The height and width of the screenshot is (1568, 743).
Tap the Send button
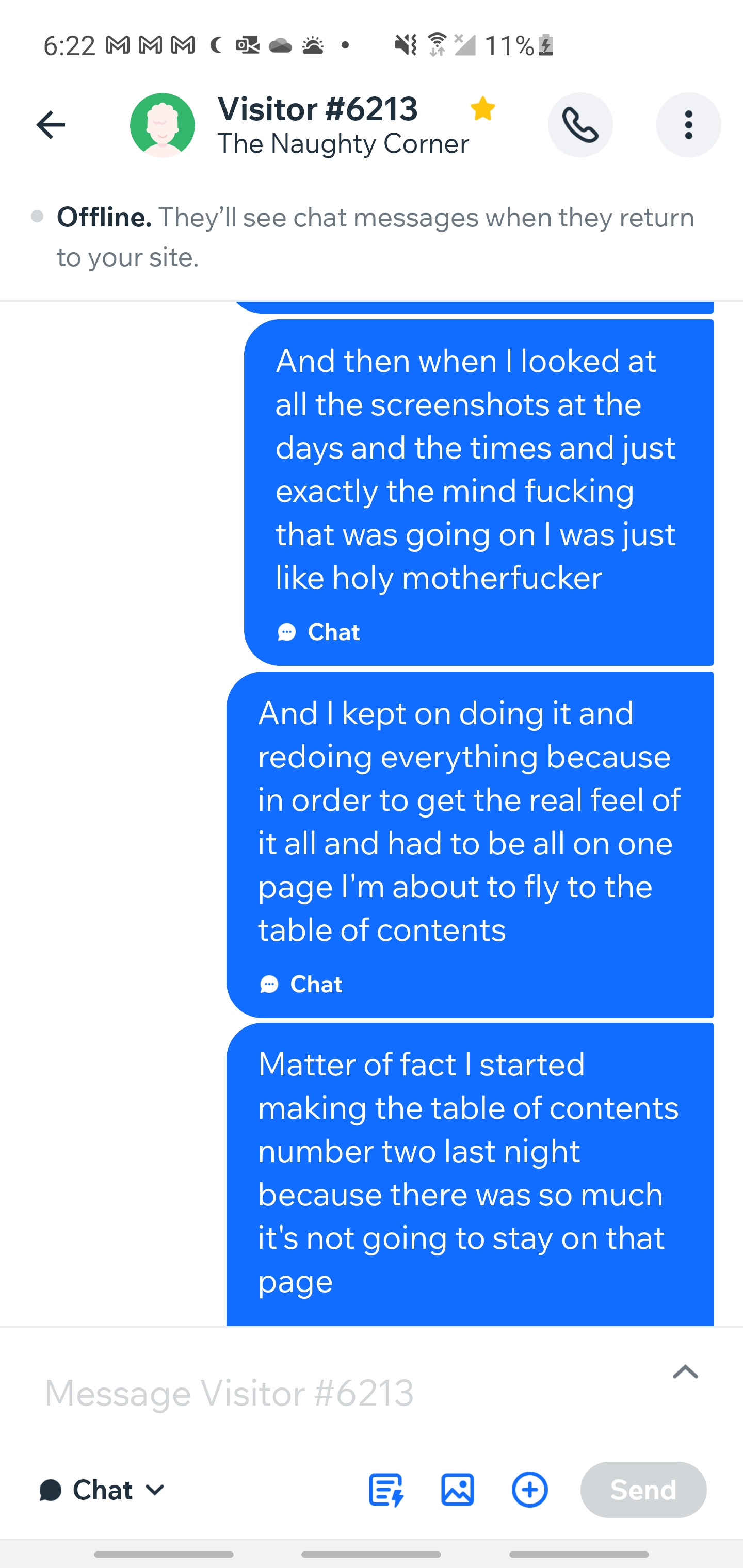click(643, 1490)
